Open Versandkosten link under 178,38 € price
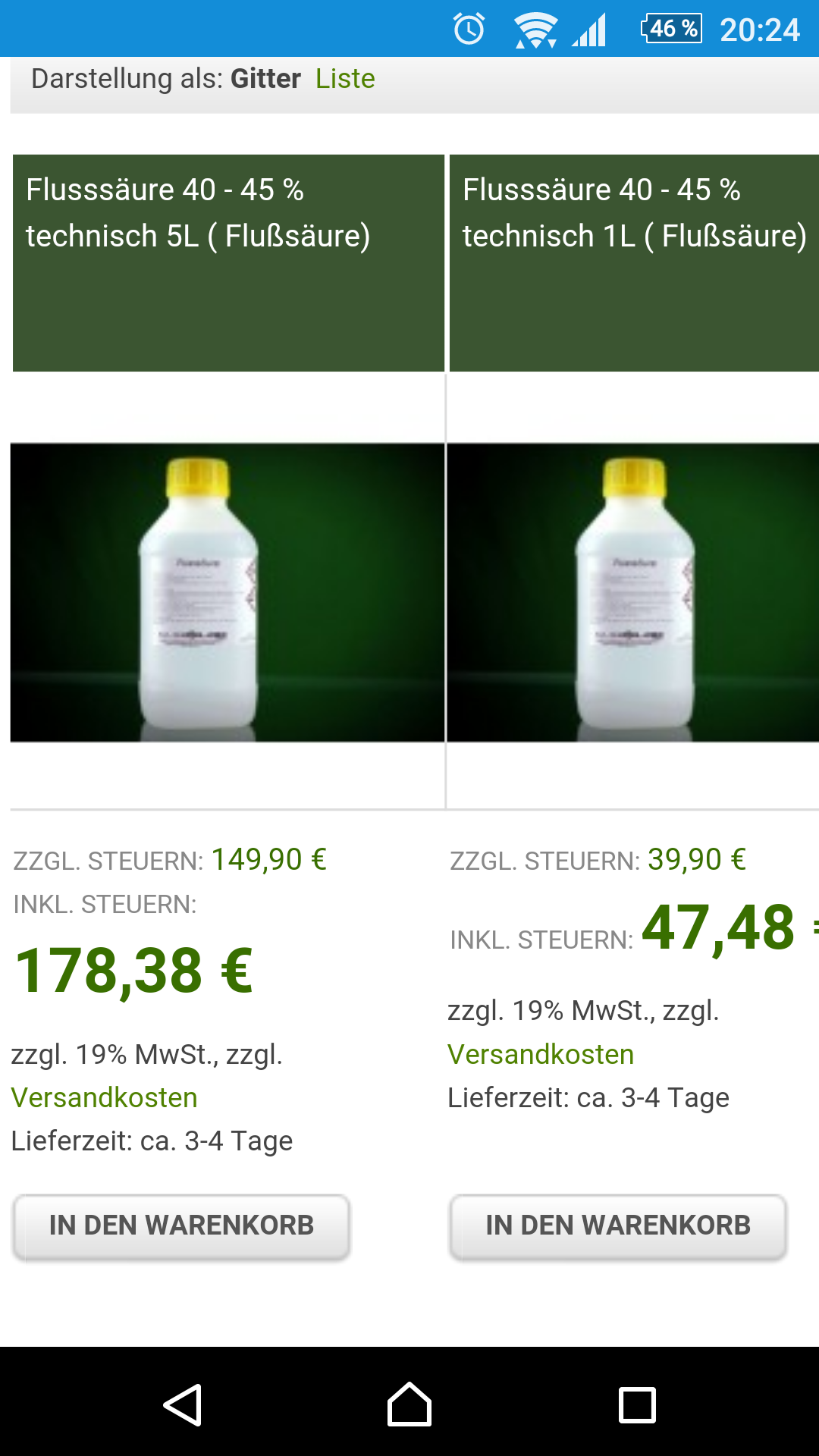 coord(105,1097)
